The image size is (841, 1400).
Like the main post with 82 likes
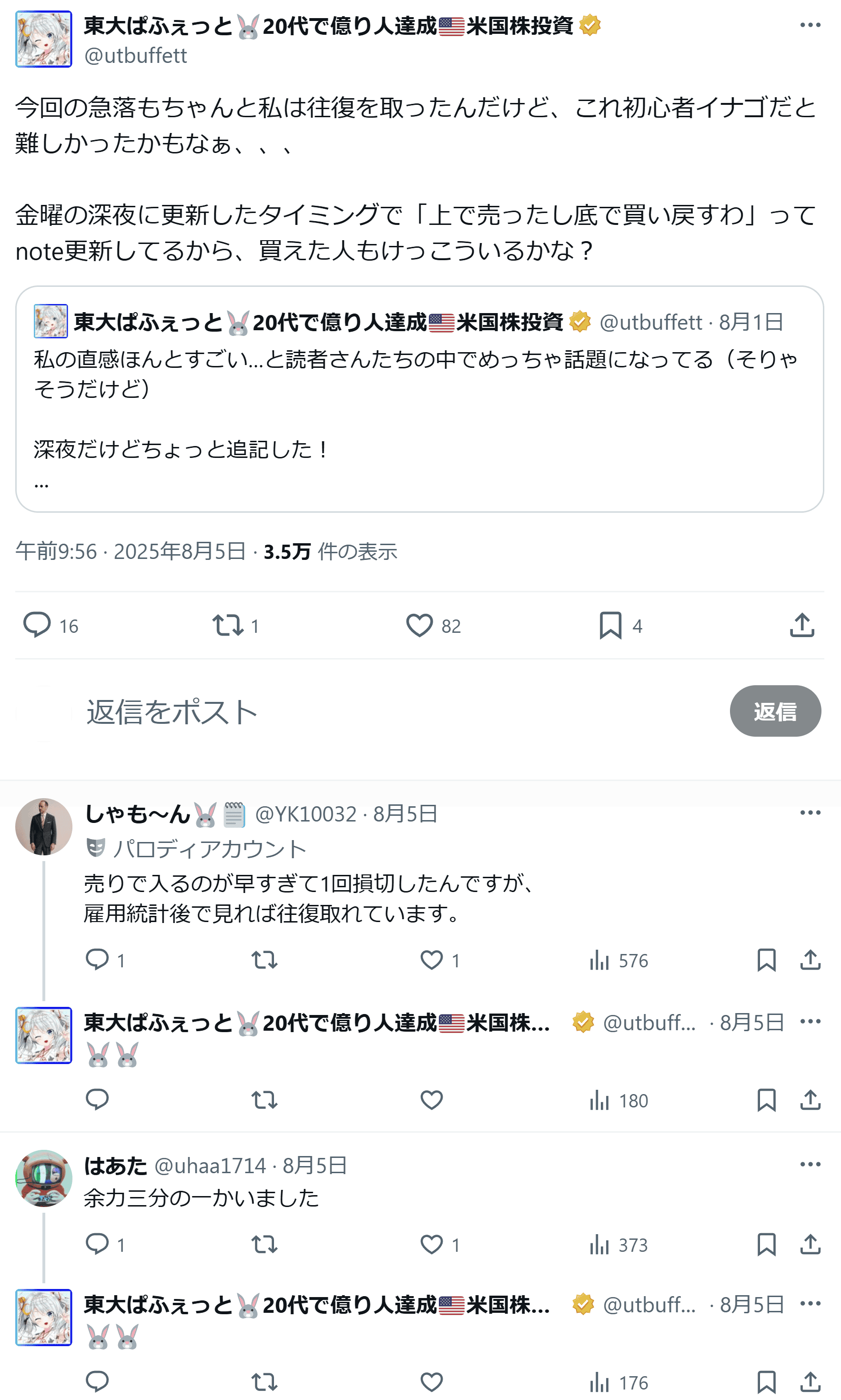419,626
